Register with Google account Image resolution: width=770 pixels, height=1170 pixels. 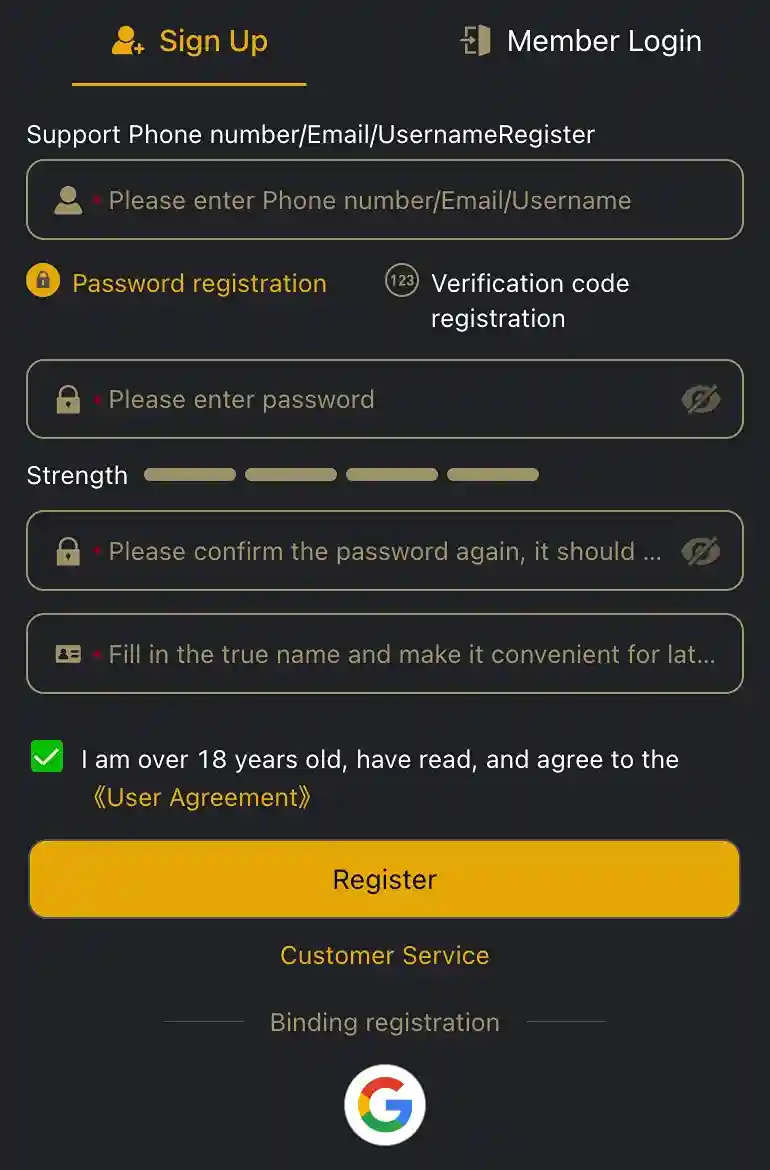pos(385,1106)
